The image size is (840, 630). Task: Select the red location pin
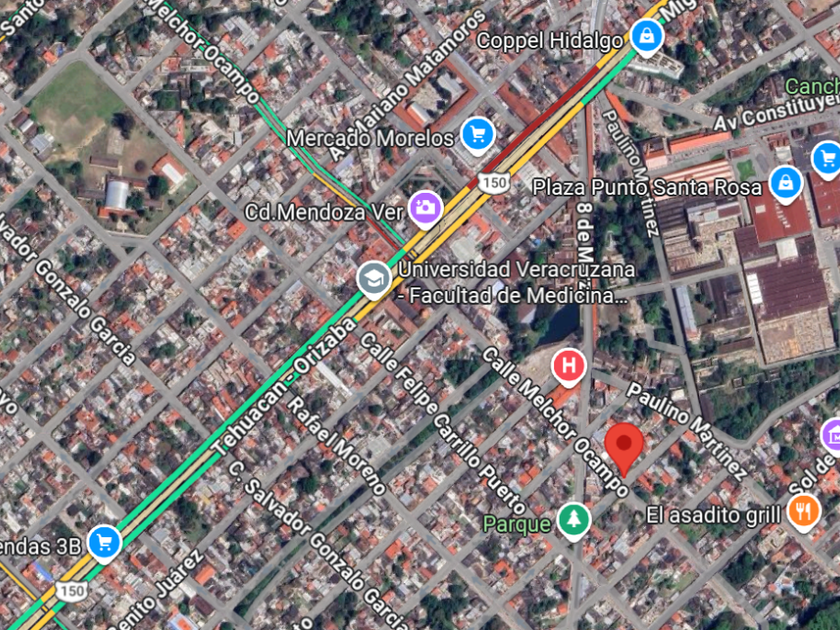point(625,446)
